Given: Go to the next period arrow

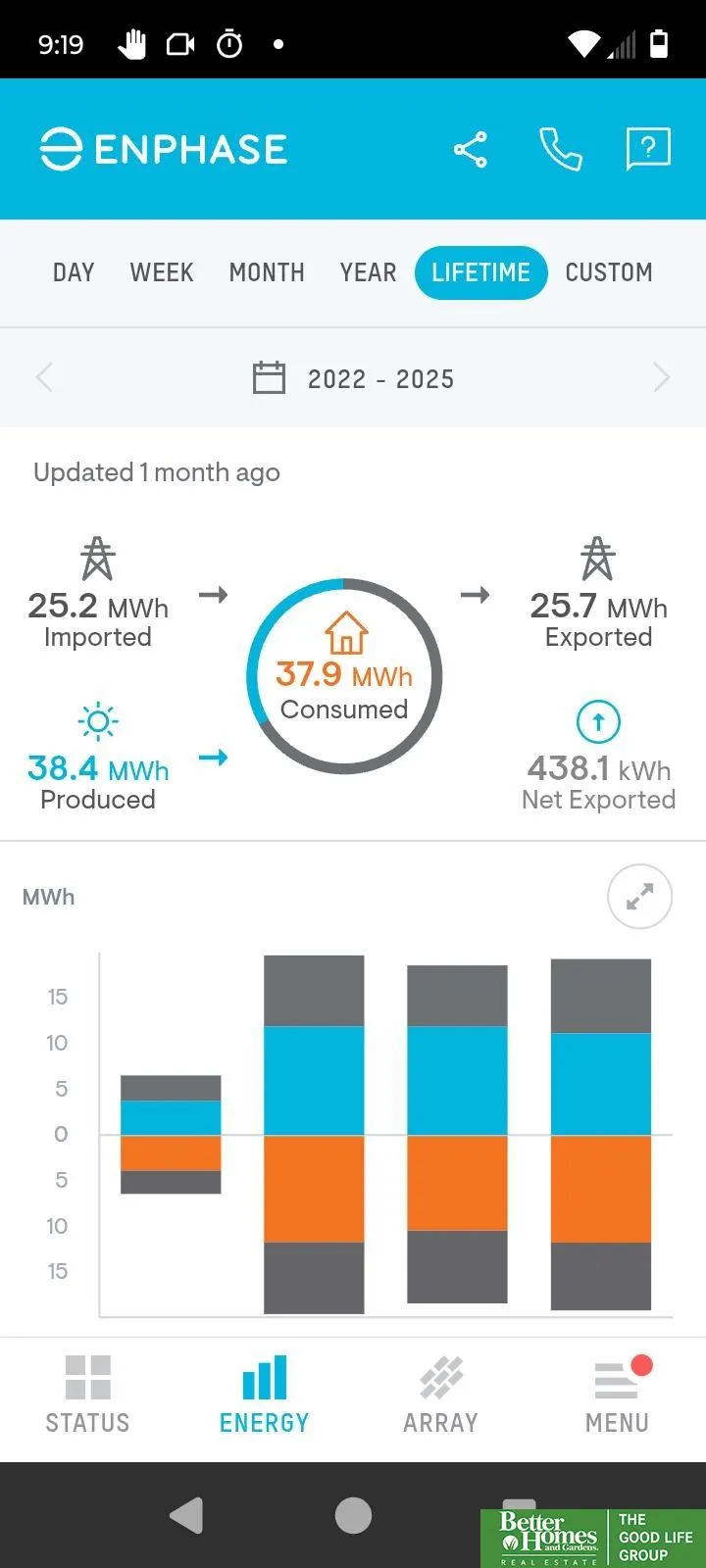Looking at the screenshot, I should coord(662,378).
